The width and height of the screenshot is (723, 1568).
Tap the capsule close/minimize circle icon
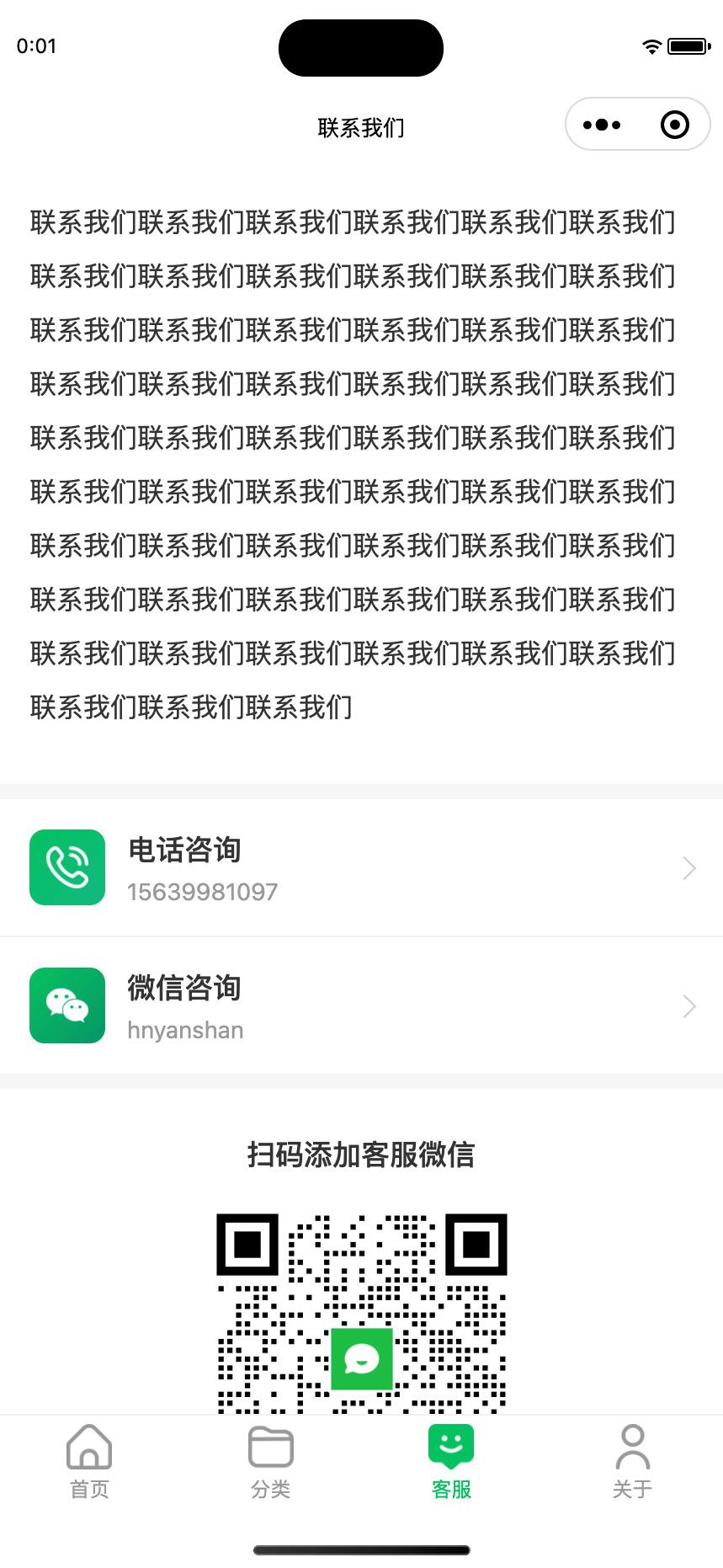coord(674,124)
